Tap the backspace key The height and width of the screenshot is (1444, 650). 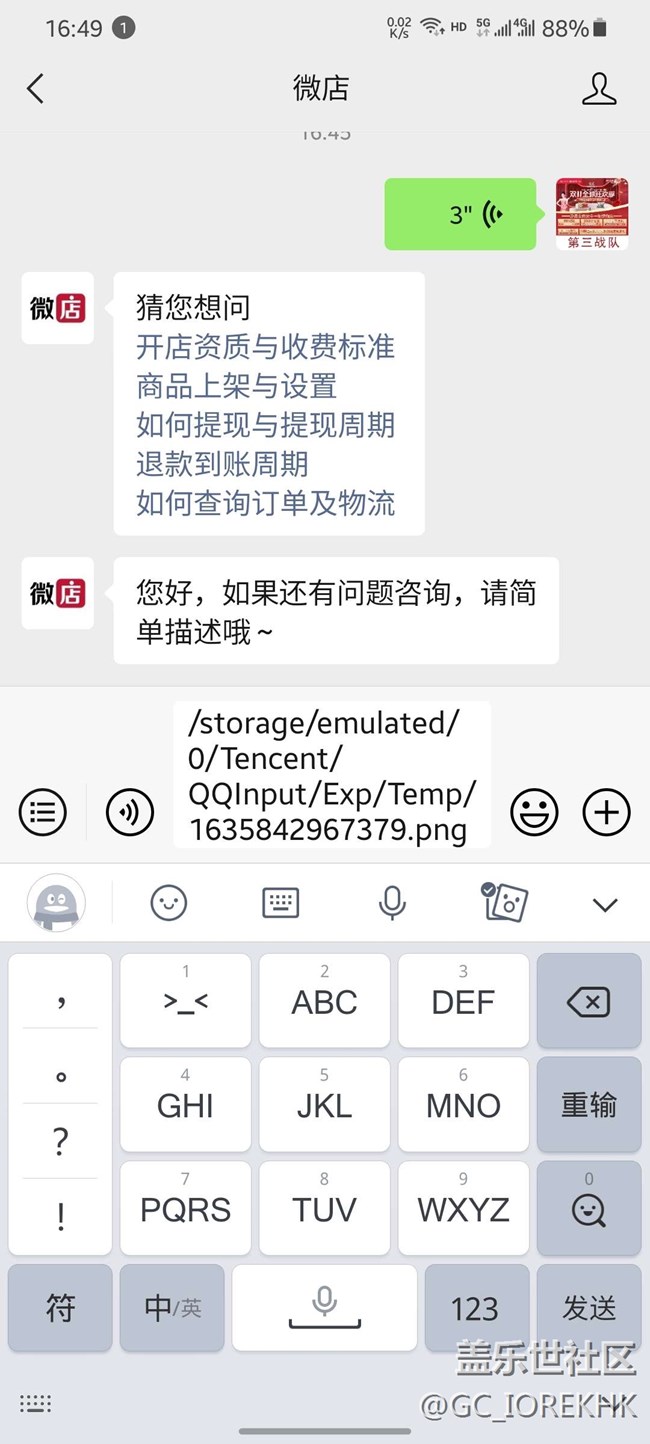(588, 1001)
